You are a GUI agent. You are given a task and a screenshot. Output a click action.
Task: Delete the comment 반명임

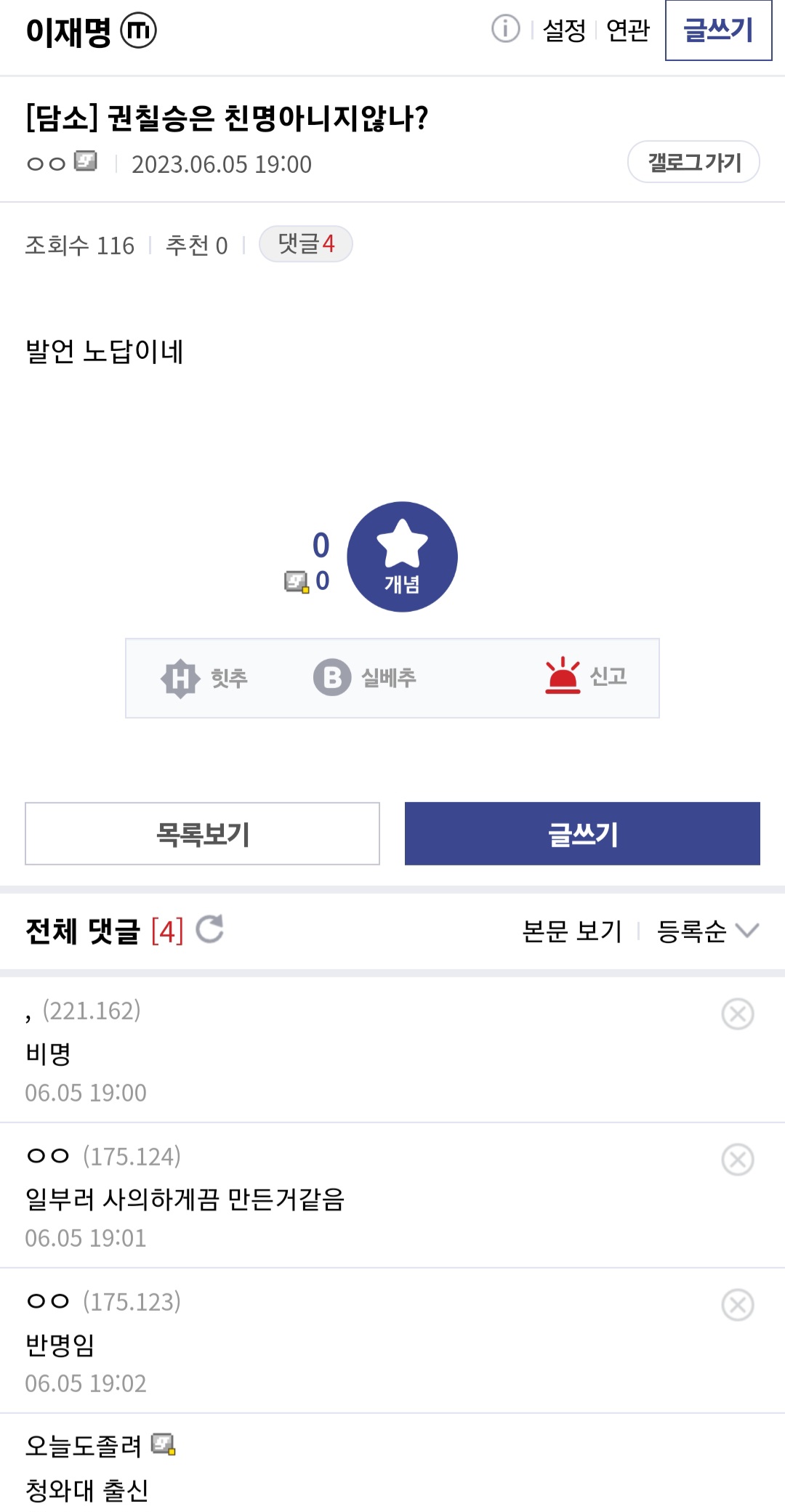[738, 1304]
